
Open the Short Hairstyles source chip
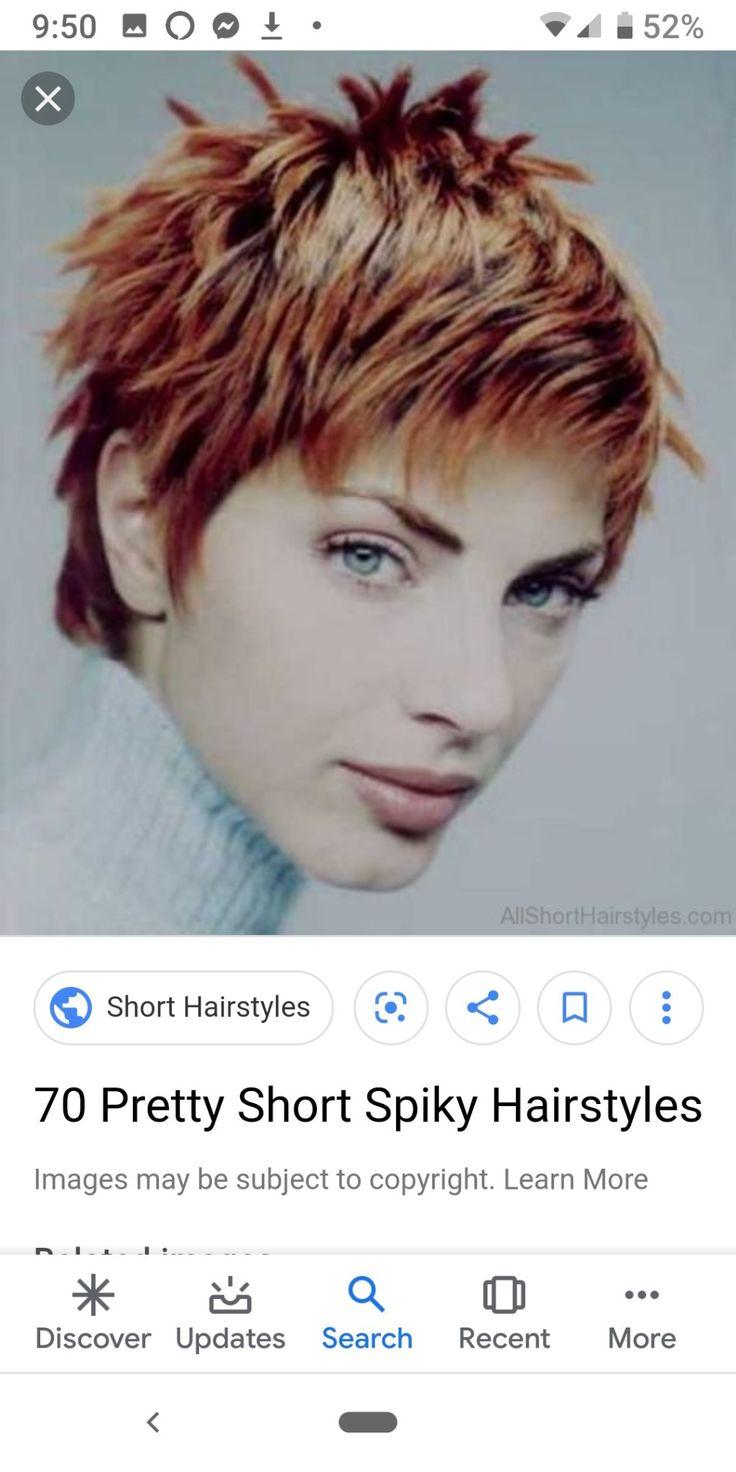click(x=183, y=1007)
